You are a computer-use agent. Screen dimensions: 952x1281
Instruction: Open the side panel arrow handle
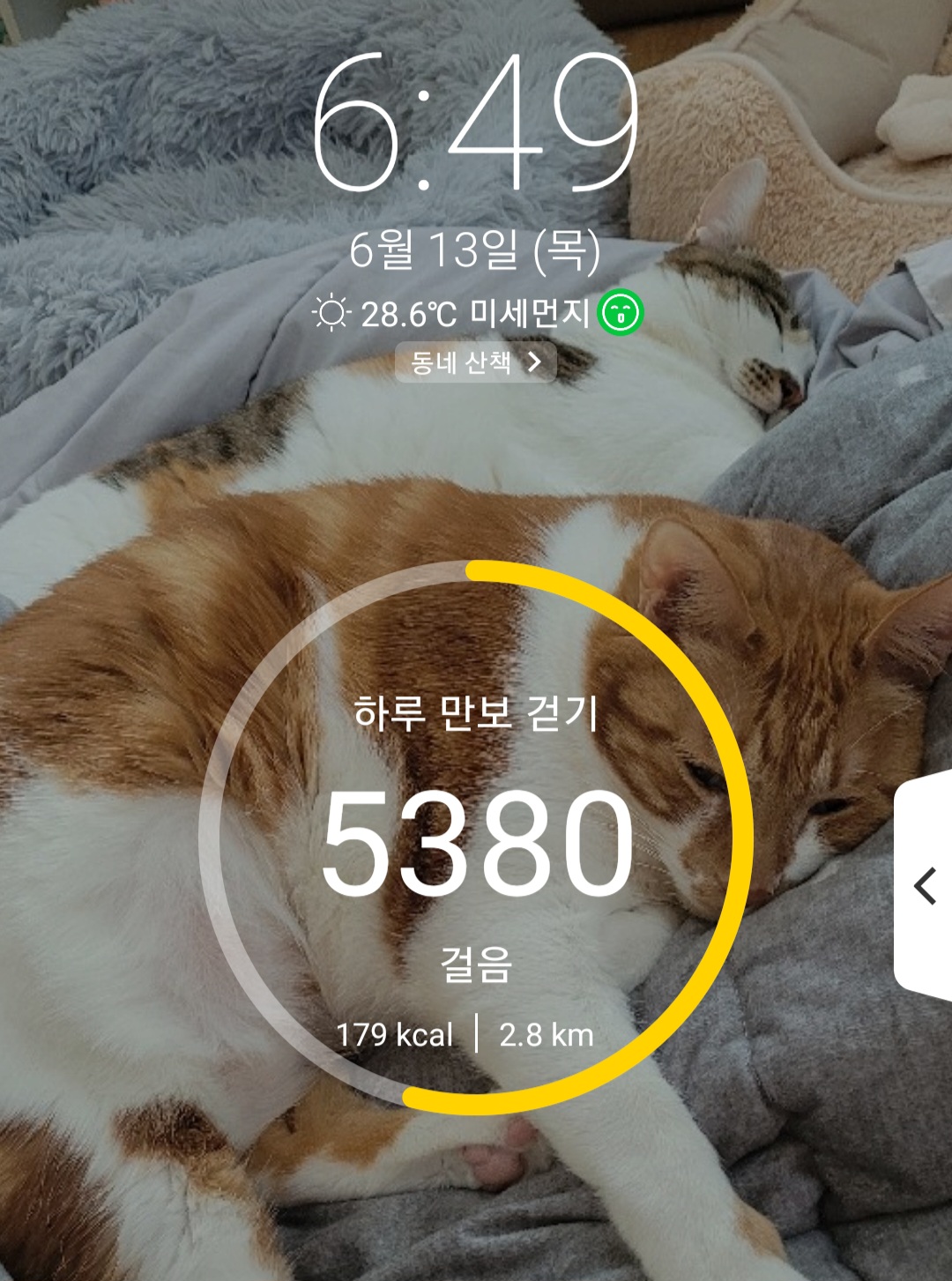[x=925, y=885]
